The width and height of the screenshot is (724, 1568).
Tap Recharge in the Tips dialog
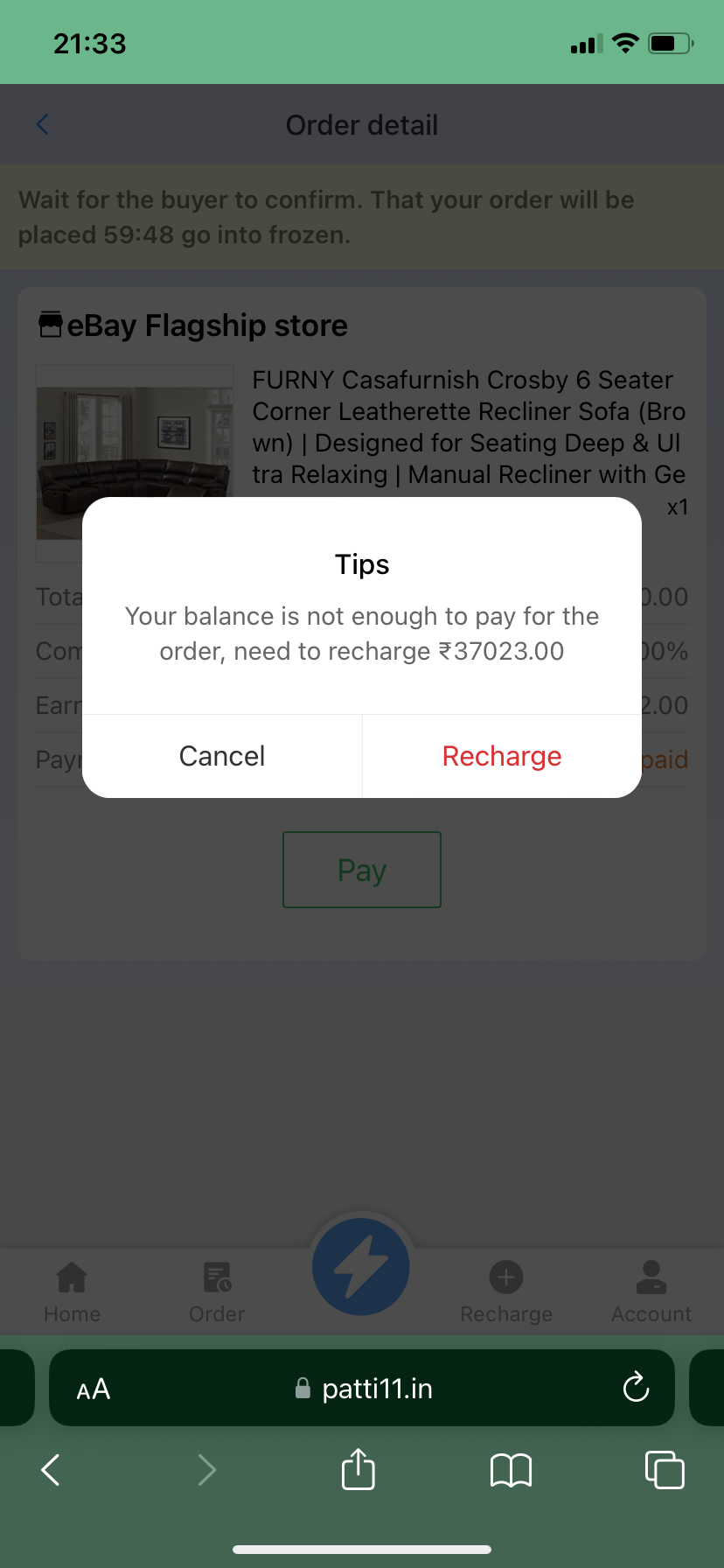click(502, 756)
